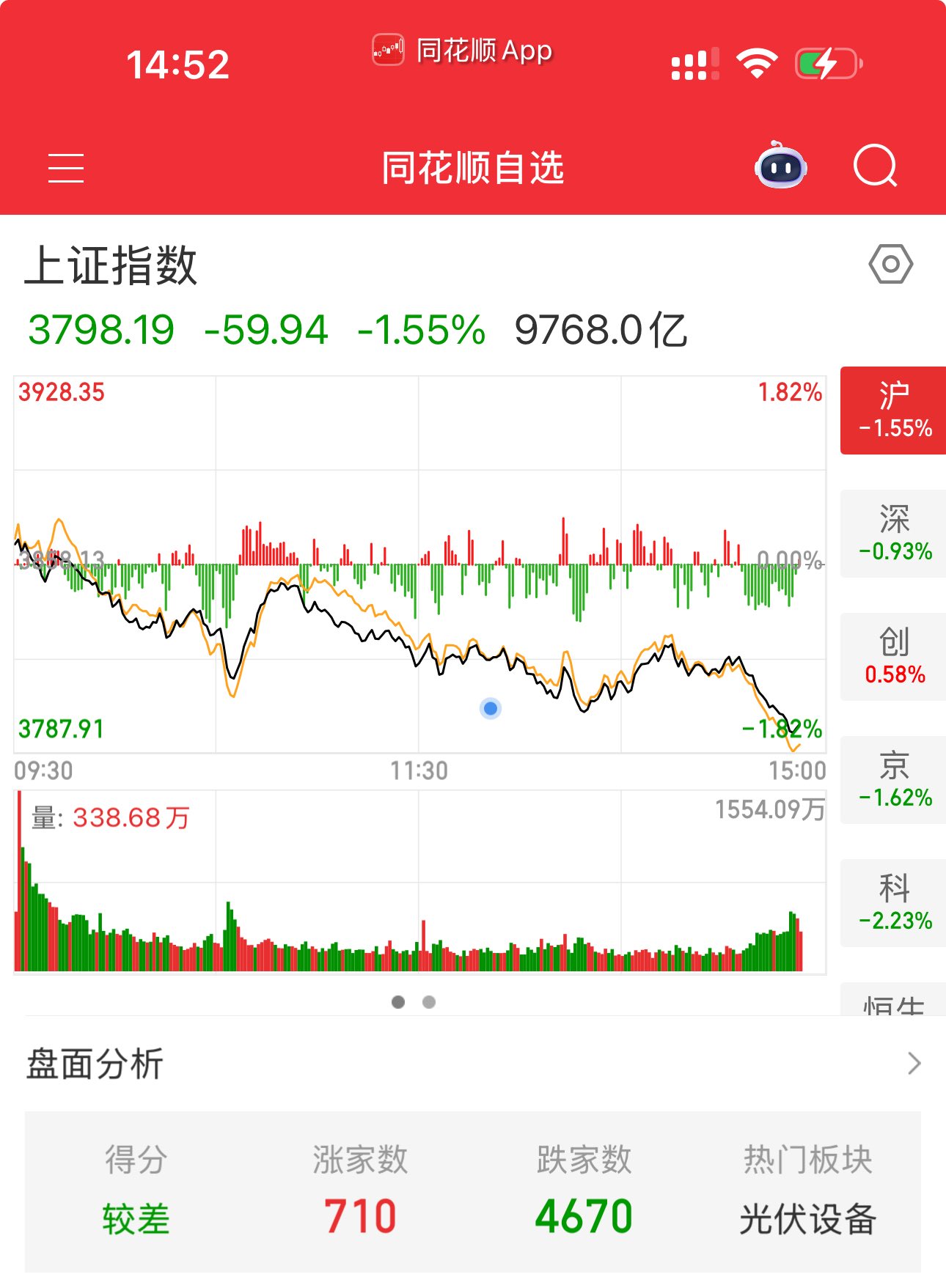Open the hamburger menu
This screenshot has width=946, height=1288.
click(66, 168)
